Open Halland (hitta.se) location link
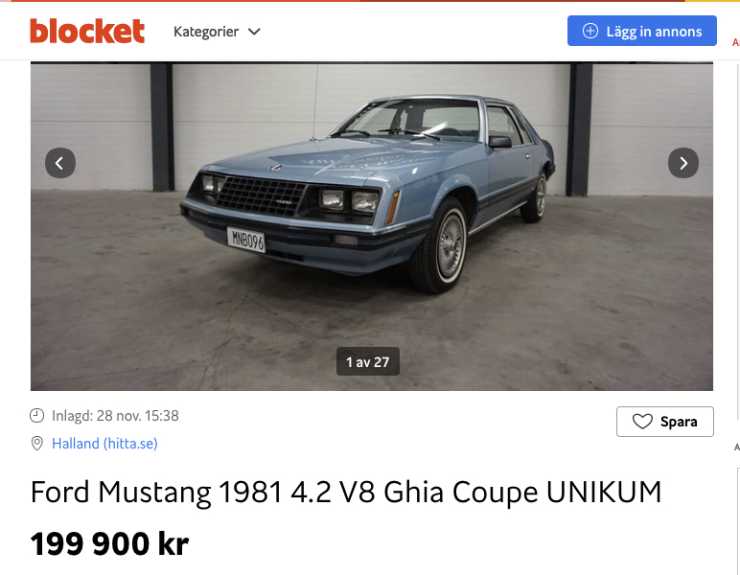This screenshot has width=740, height=575. click(x=104, y=443)
